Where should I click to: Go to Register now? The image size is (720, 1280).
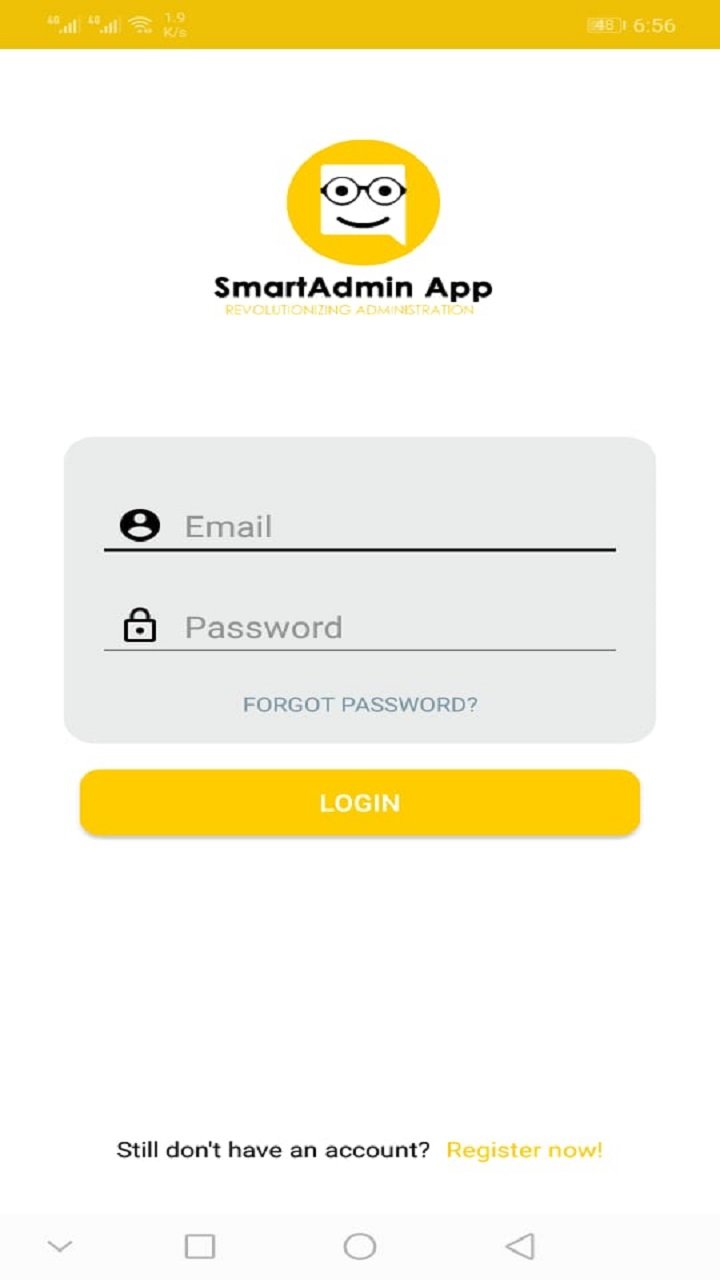[x=524, y=1150]
